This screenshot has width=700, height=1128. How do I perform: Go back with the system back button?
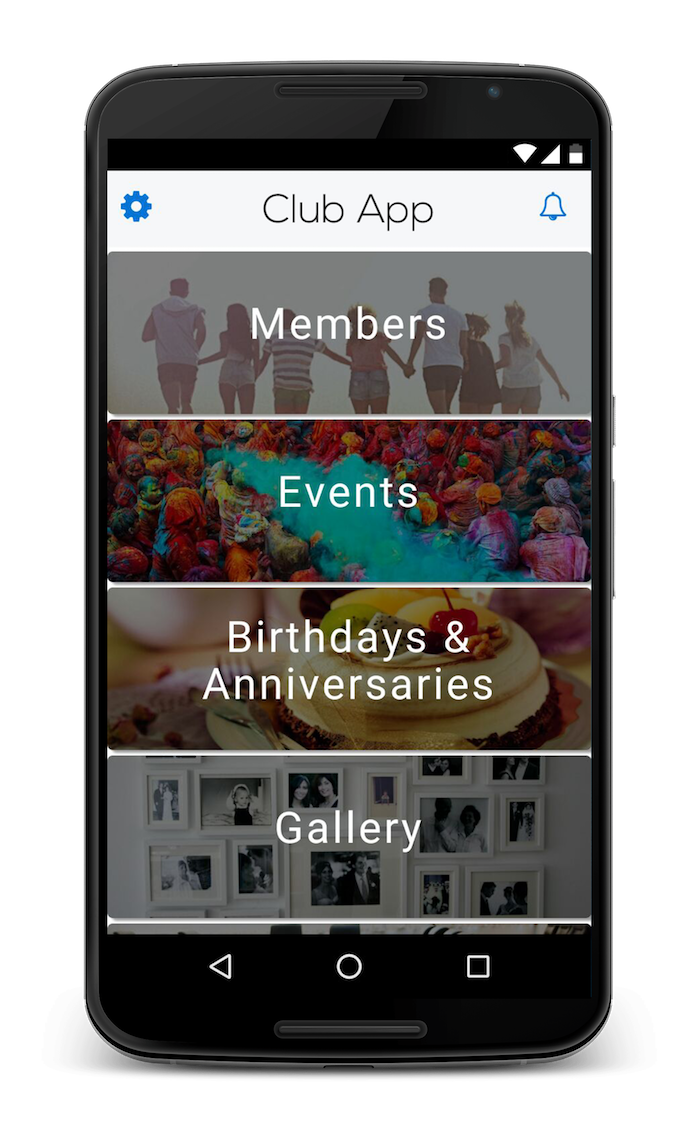pos(220,965)
